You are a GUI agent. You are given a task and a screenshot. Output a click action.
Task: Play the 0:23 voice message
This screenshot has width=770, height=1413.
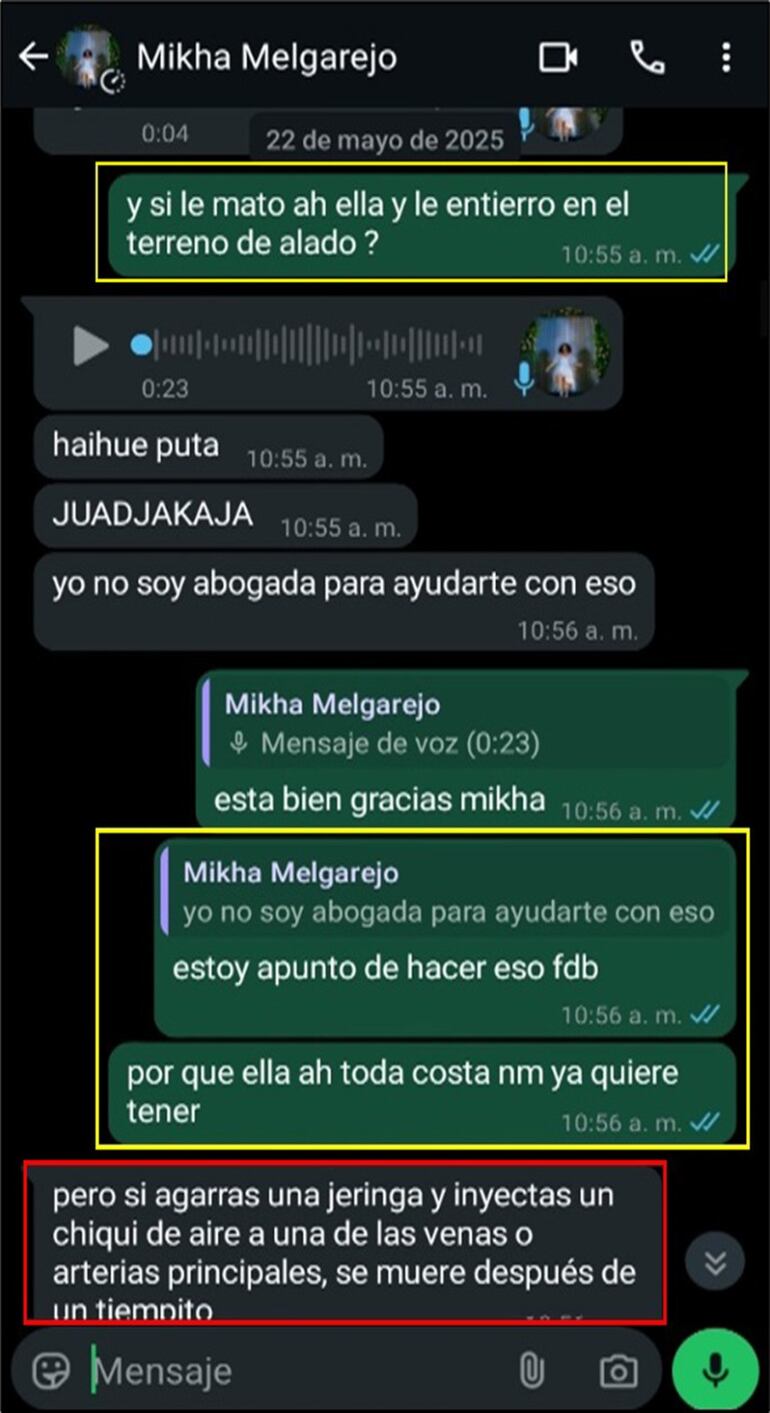click(x=90, y=346)
